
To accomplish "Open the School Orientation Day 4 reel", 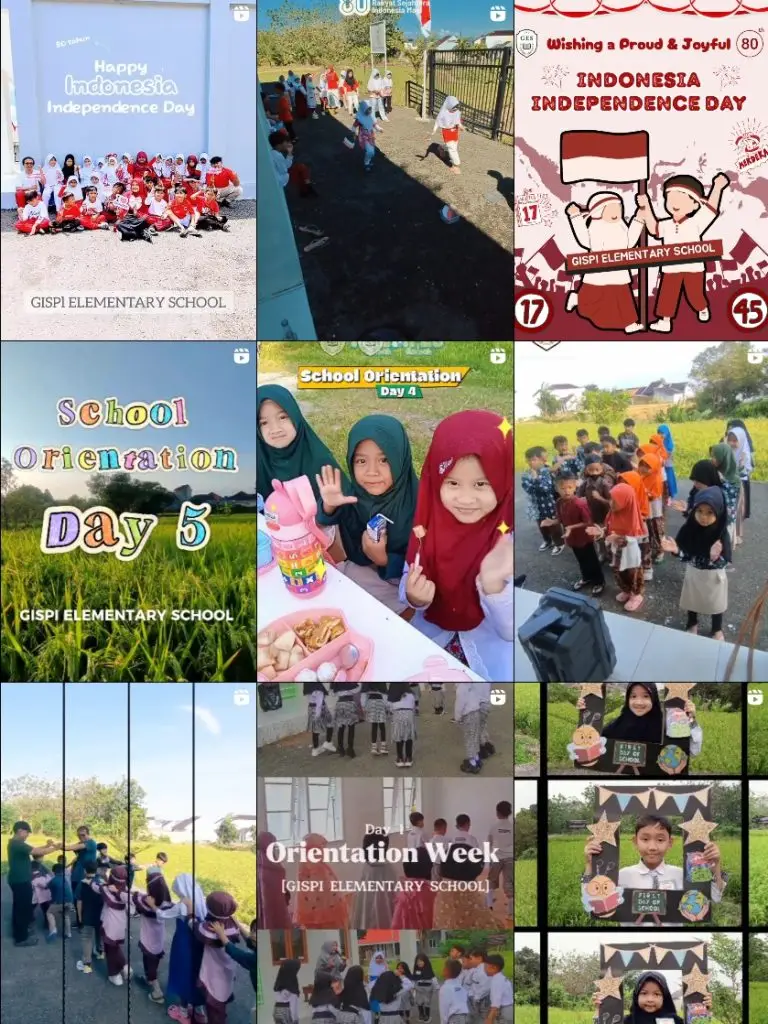I will [x=385, y=512].
